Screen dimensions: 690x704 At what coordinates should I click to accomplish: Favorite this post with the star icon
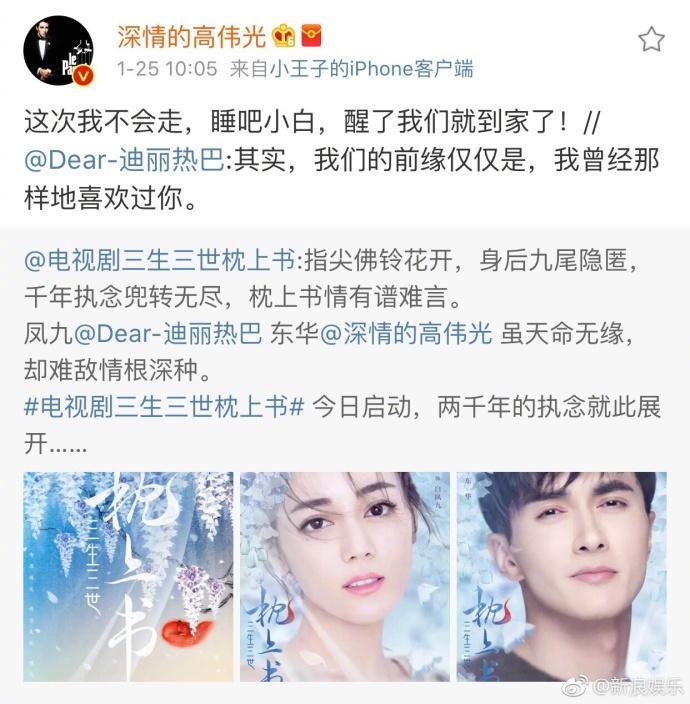point(651,39)
